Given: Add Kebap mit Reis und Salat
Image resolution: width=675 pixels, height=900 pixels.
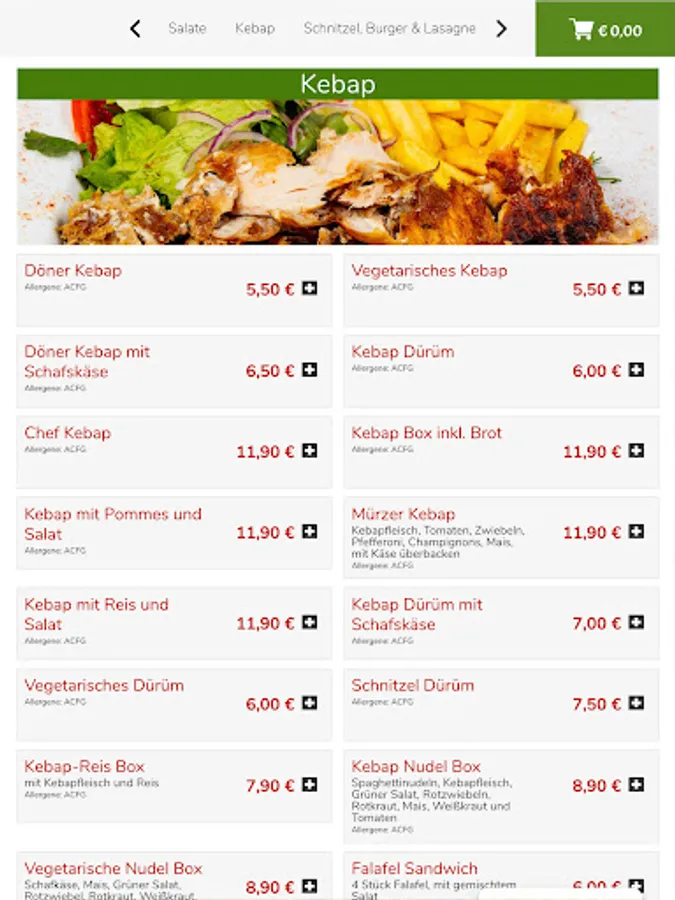Looking at the screenshot, I should (310, 622).
